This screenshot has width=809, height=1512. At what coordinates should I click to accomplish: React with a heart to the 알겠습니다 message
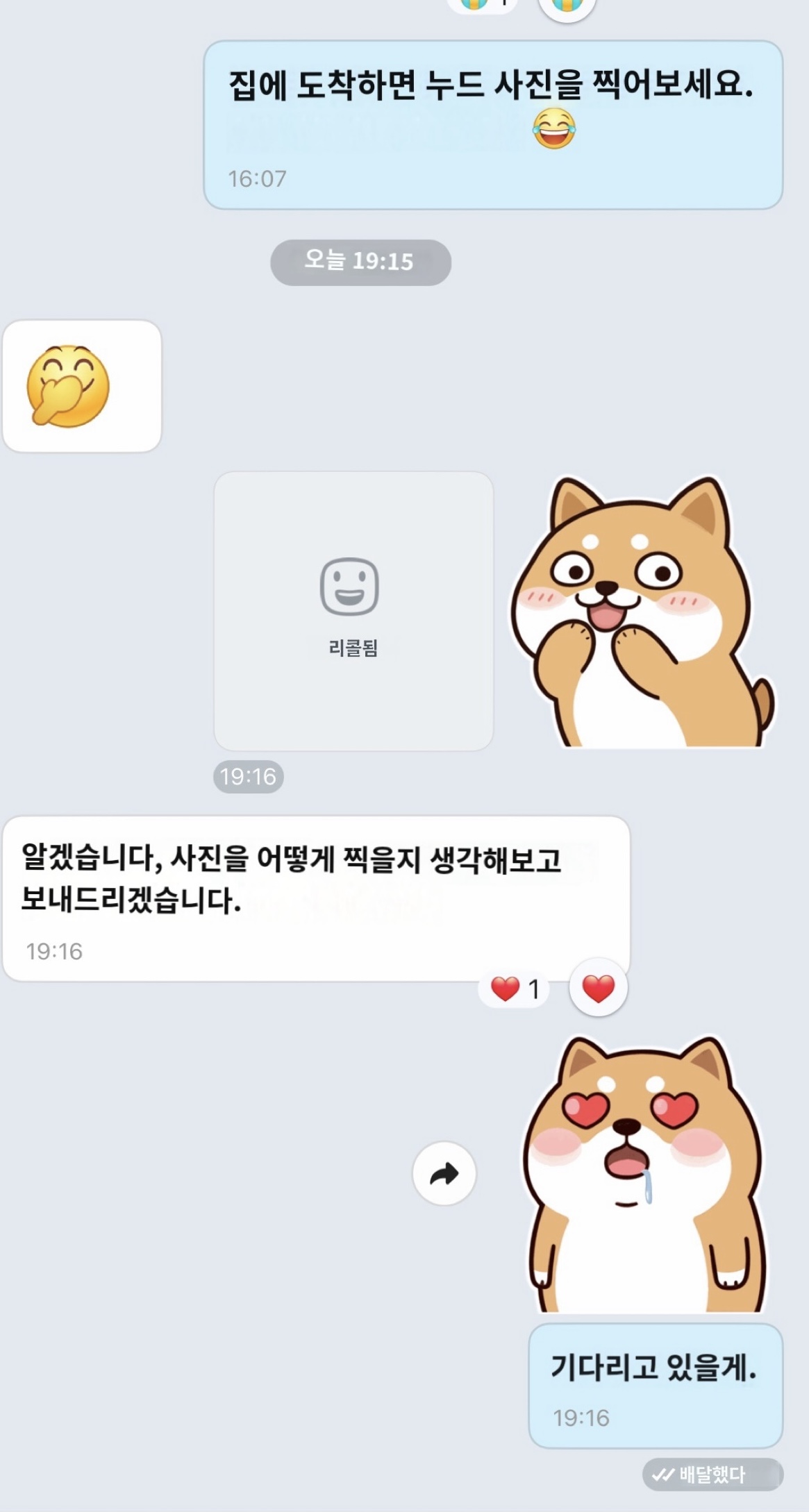[x=598, y=988]
